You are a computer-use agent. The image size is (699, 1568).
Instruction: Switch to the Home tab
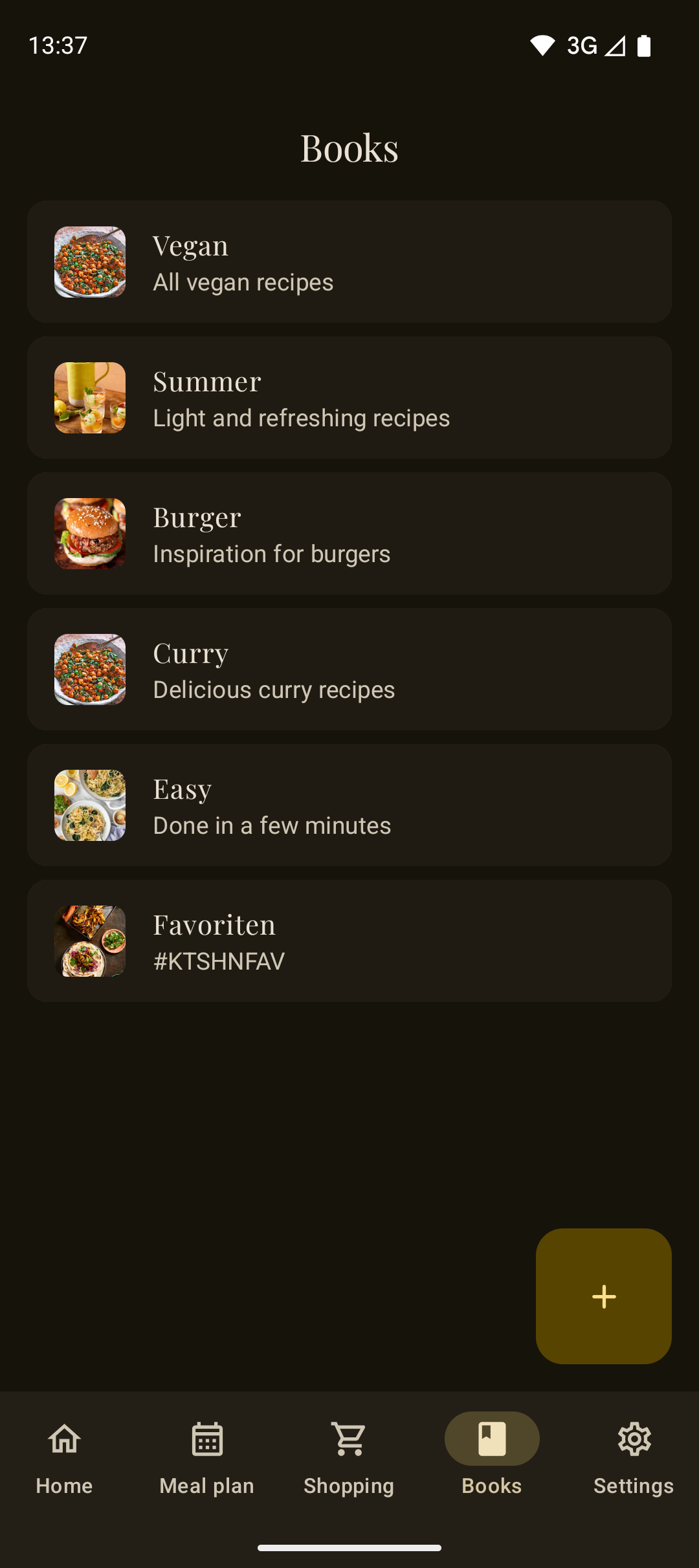65,1455
